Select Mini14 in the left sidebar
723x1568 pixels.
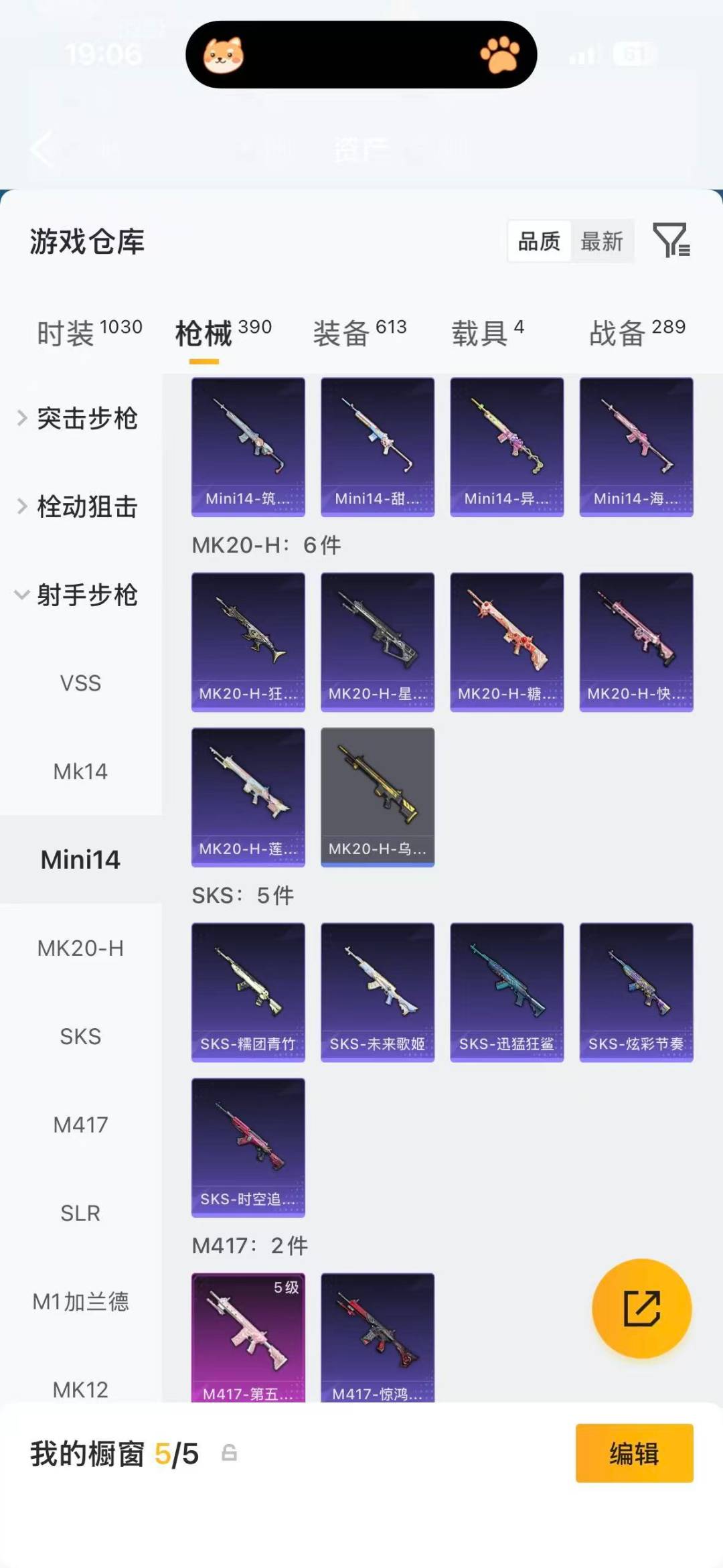80,859
